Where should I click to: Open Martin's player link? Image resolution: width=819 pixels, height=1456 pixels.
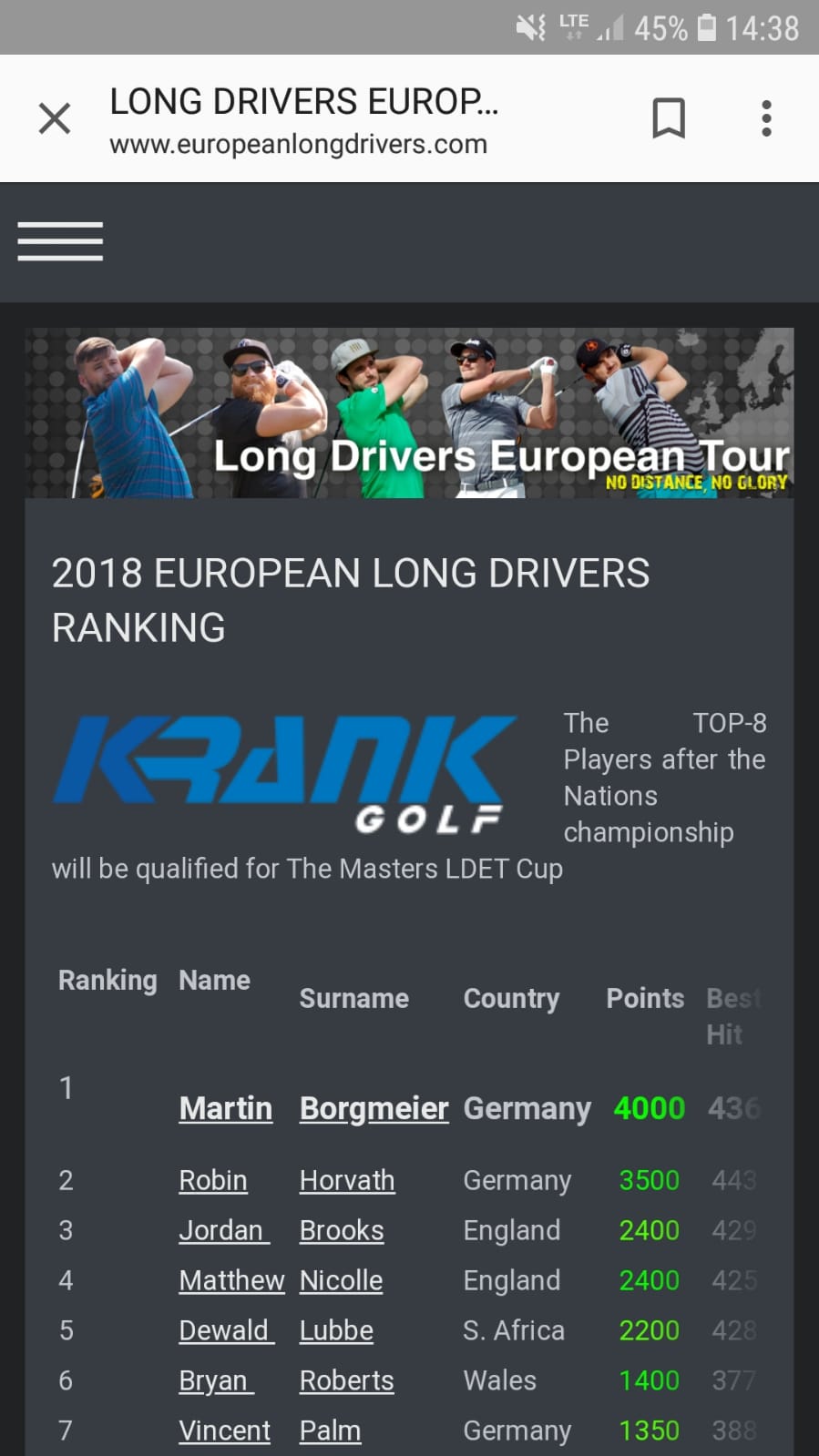pyautogui.click(x=226, y=1108)
